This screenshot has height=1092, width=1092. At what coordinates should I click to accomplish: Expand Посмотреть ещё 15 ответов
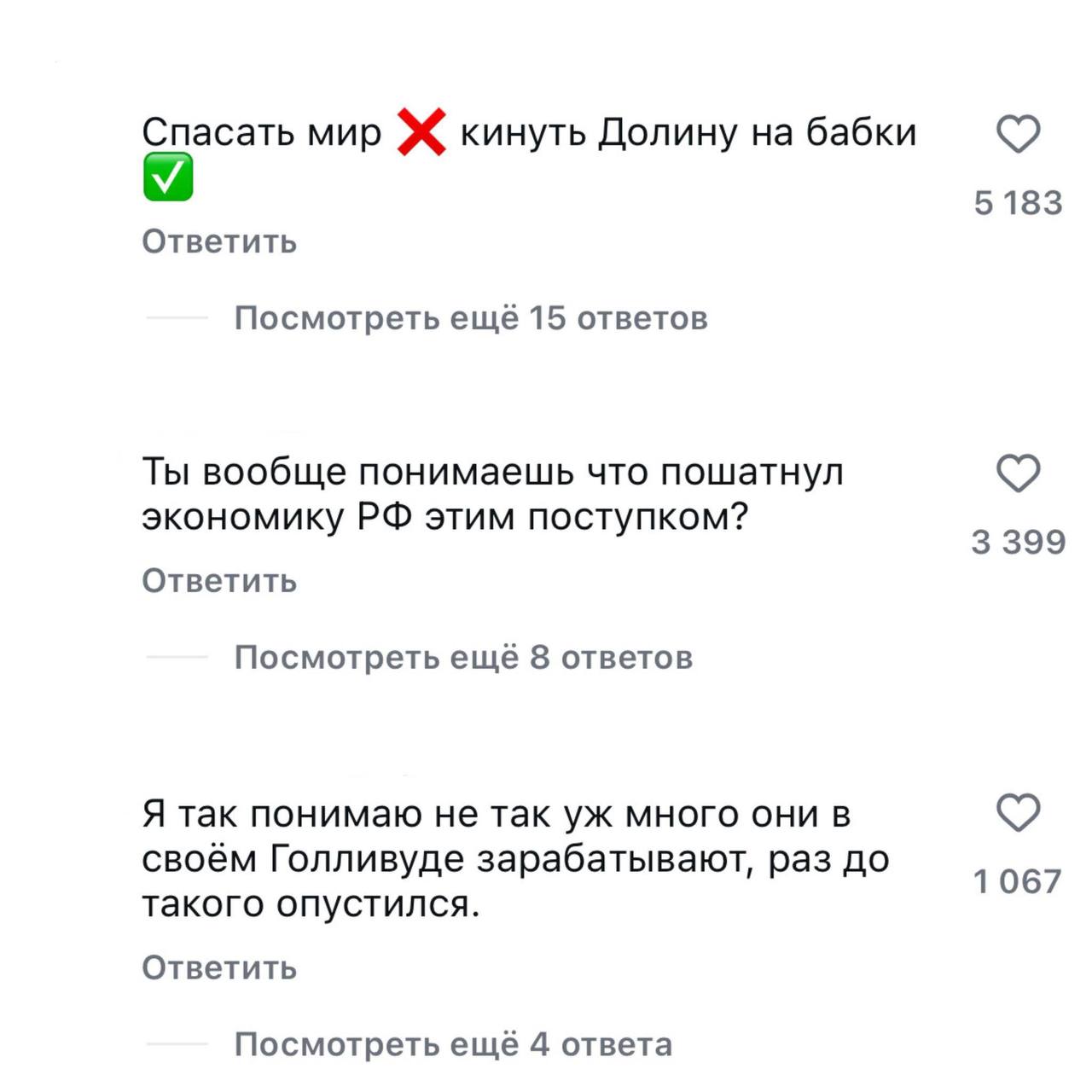tap(471, 318)
